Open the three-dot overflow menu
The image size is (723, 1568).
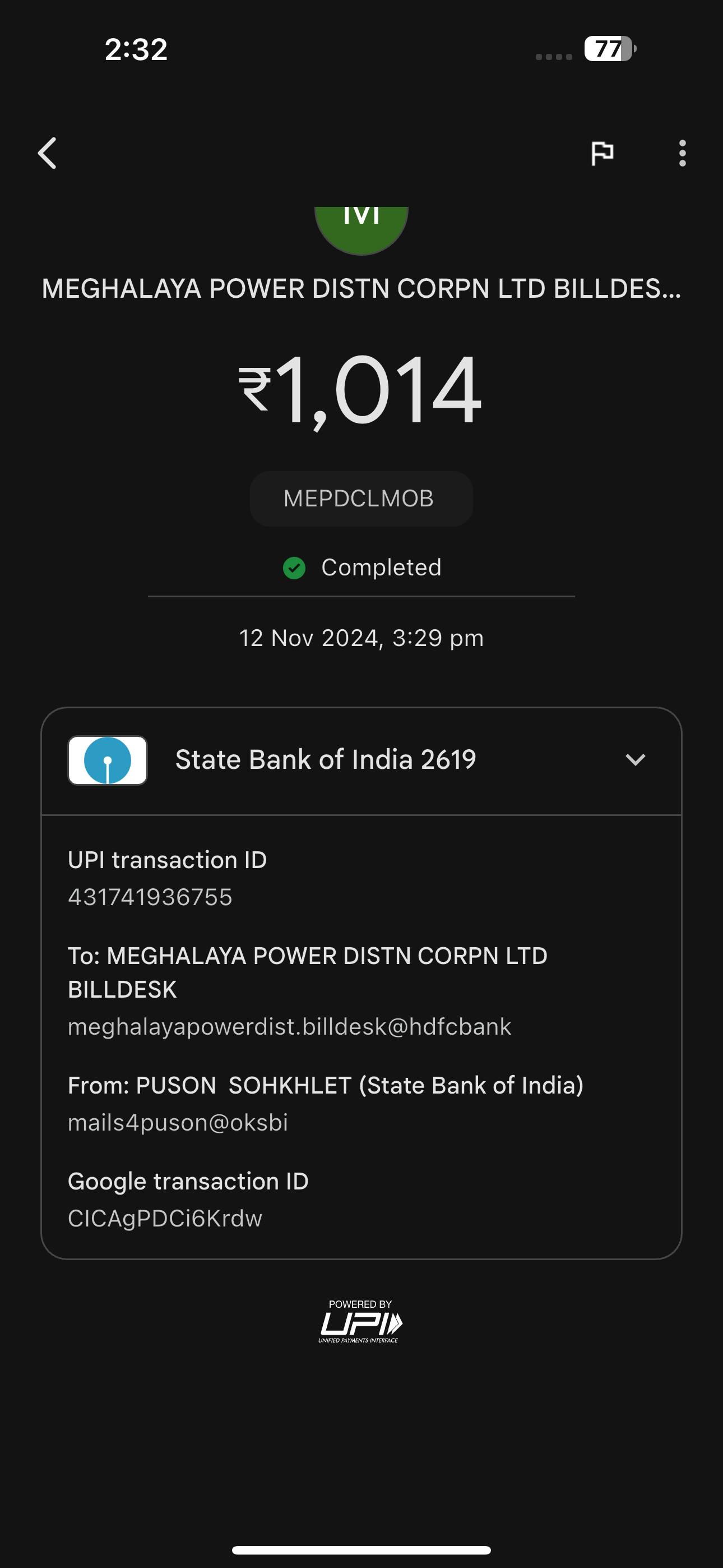coord(682,153)
